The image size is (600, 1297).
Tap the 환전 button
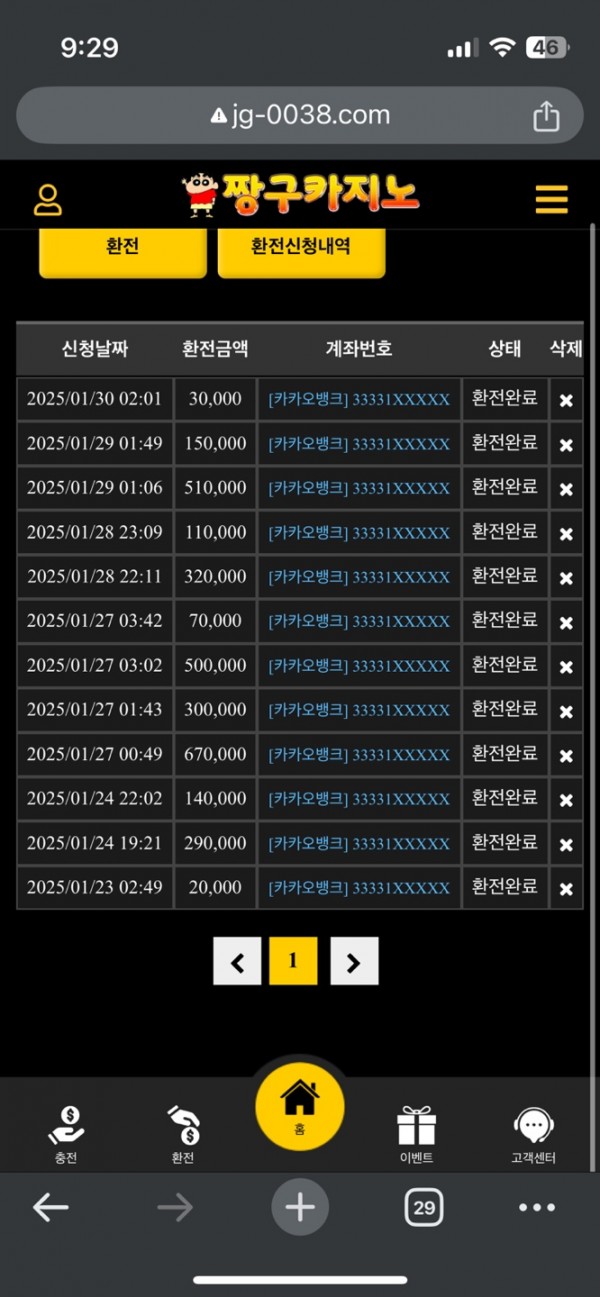tap(122, 247)
